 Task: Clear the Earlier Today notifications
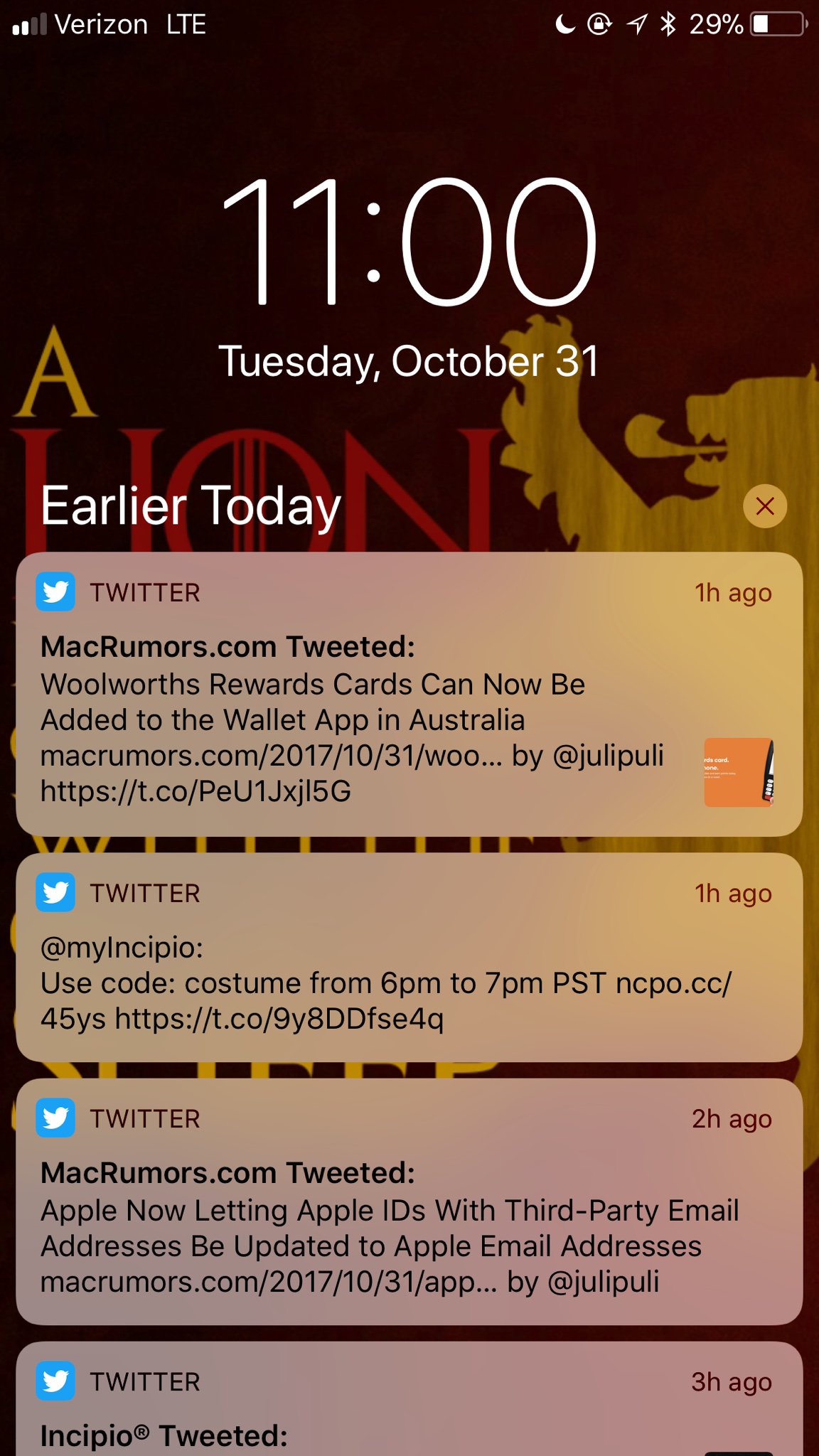pyautogui.click(x=764, y=506)
